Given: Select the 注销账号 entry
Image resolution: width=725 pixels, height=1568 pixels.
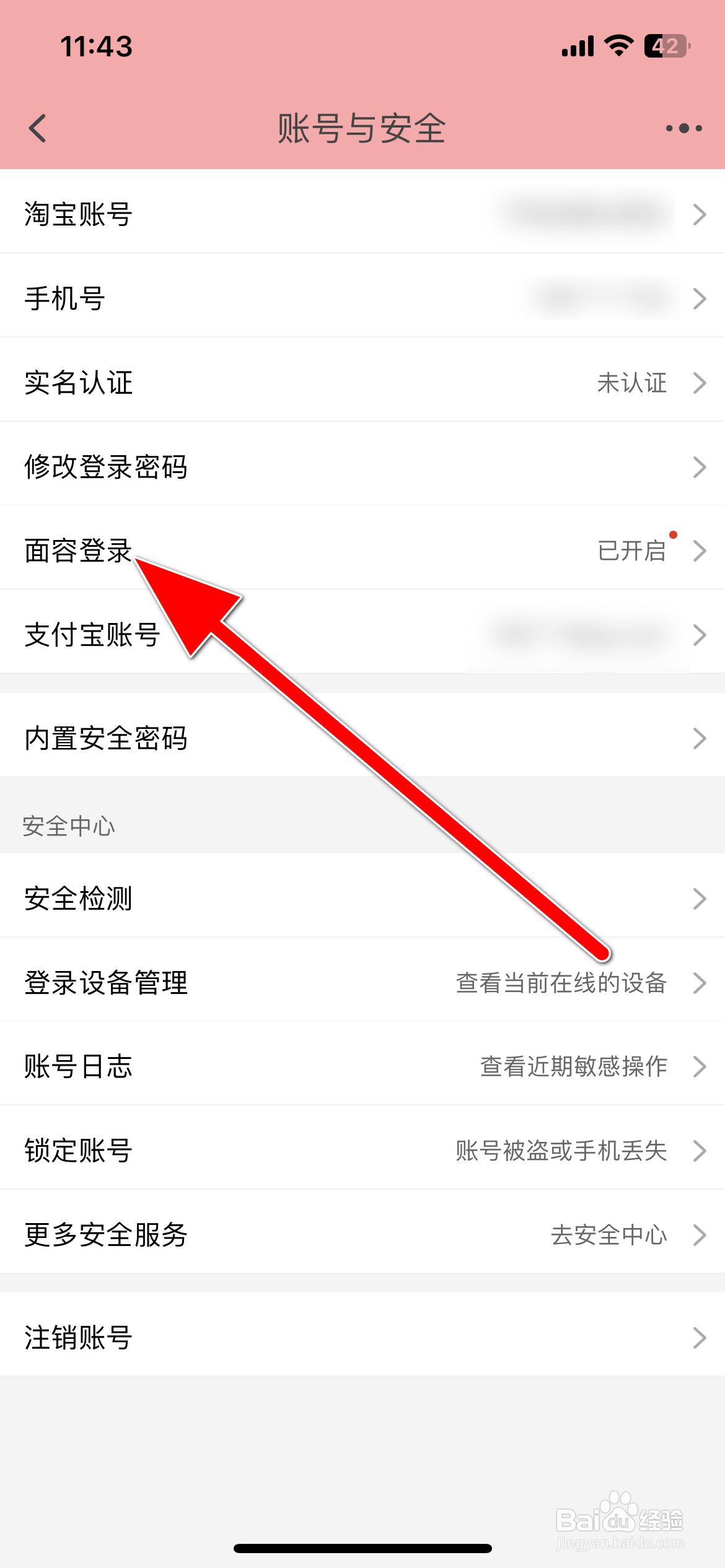Looking at the screenshot, I should [362, 1338].
